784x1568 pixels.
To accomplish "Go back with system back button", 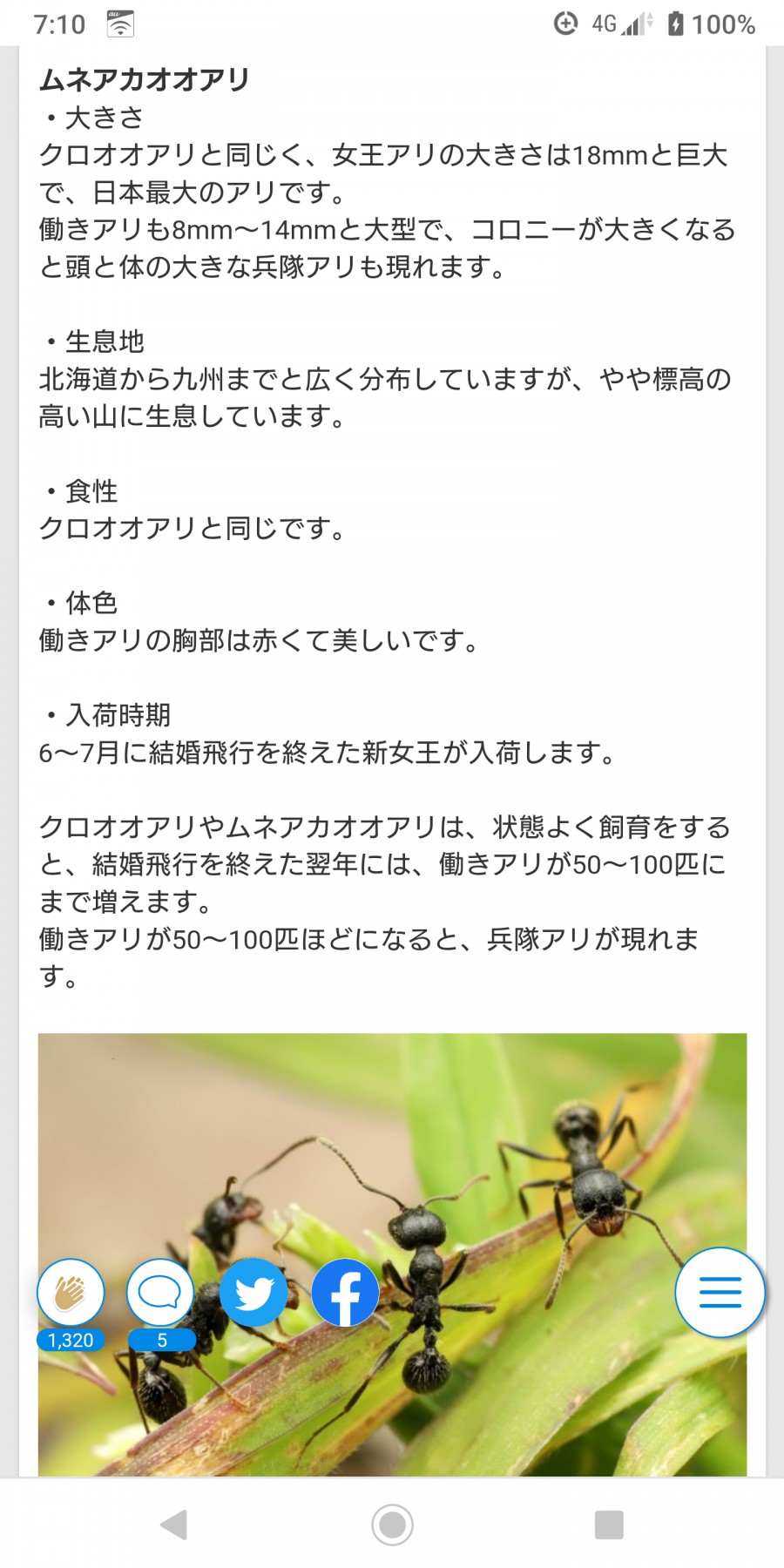I will pos(174,1524).
